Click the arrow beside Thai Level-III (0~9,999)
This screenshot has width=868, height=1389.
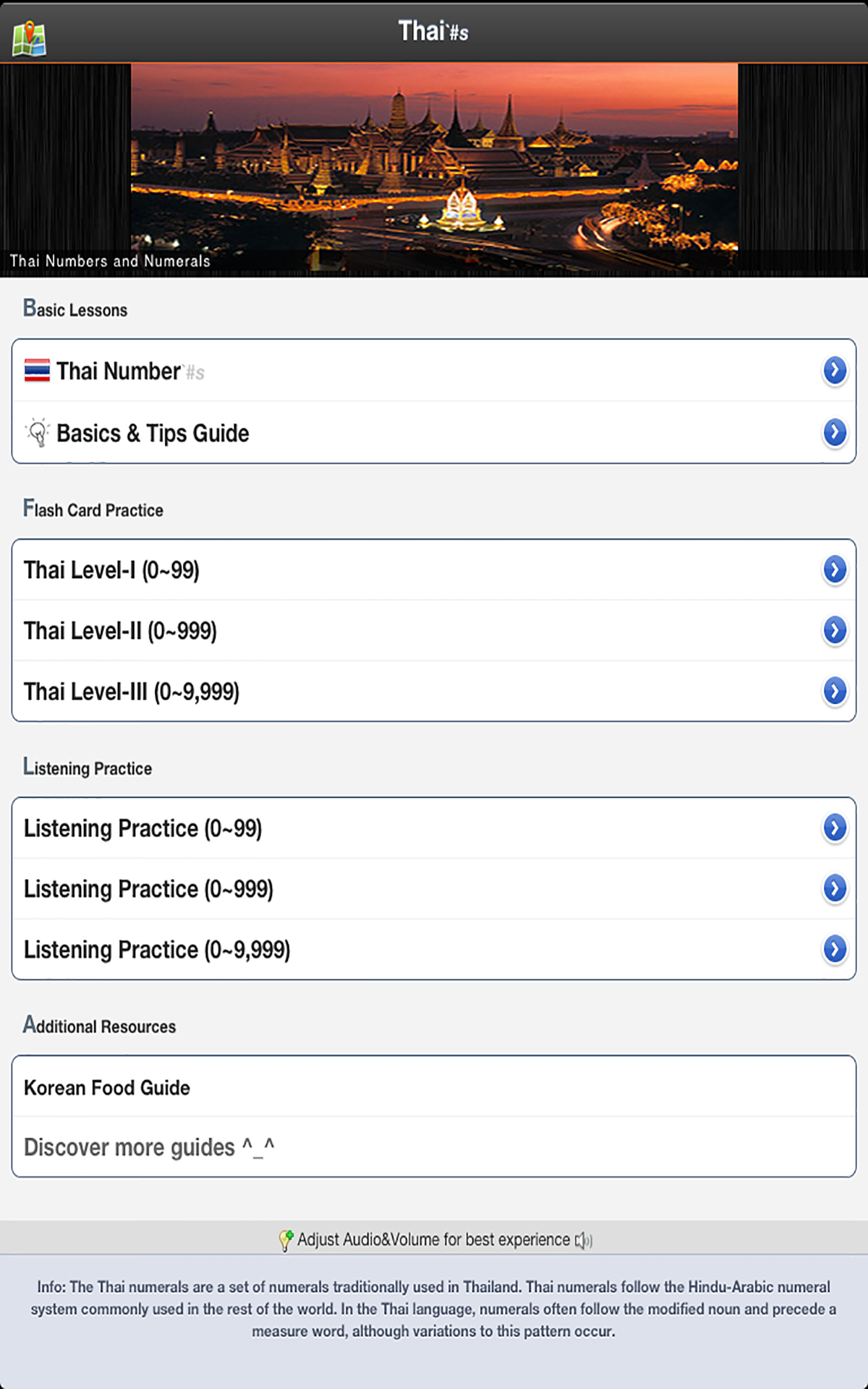pyautogui.click(x=835, y=692)
